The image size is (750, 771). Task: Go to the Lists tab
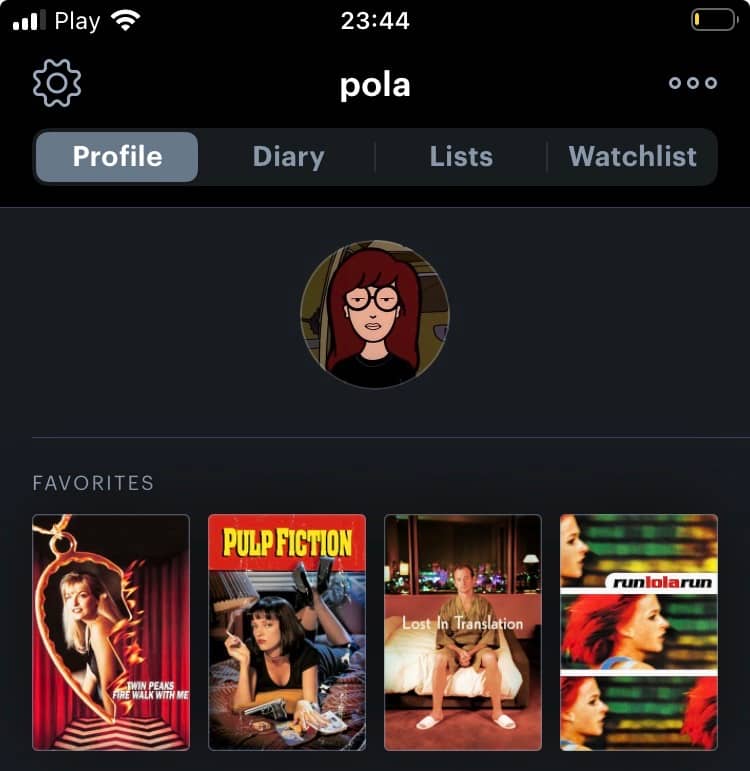[461, 157]
